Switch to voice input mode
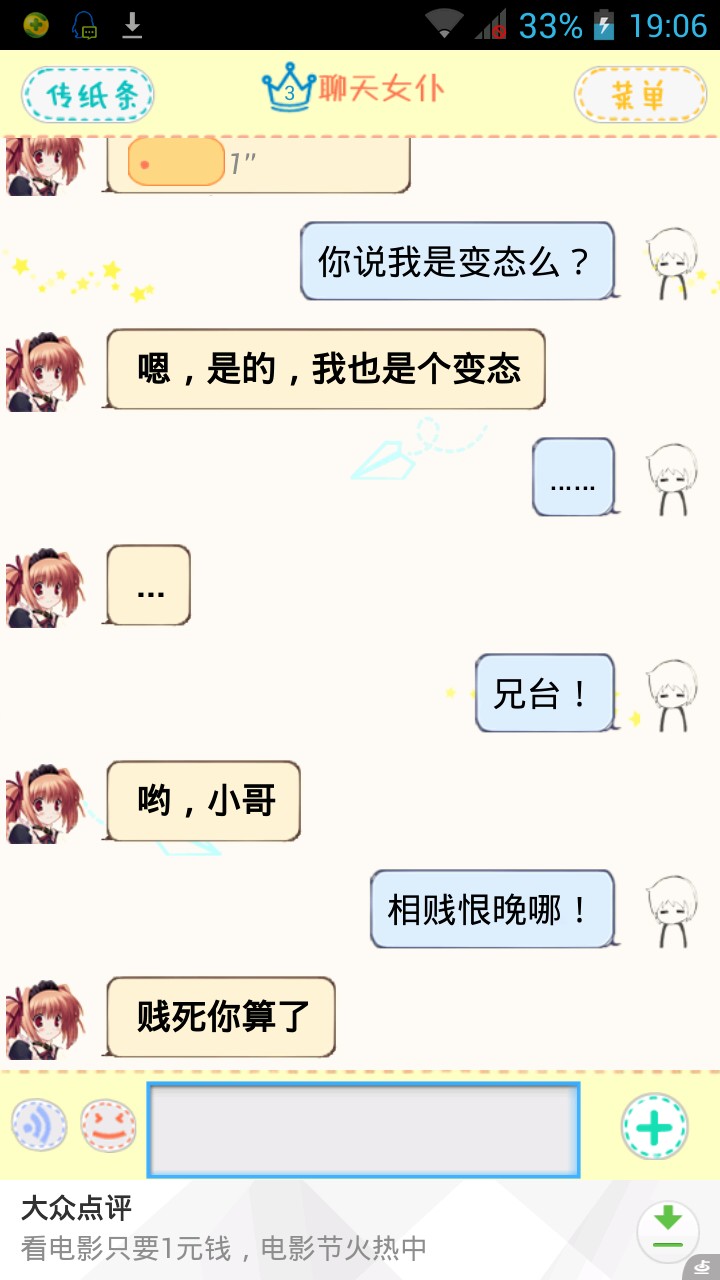 39,1125
